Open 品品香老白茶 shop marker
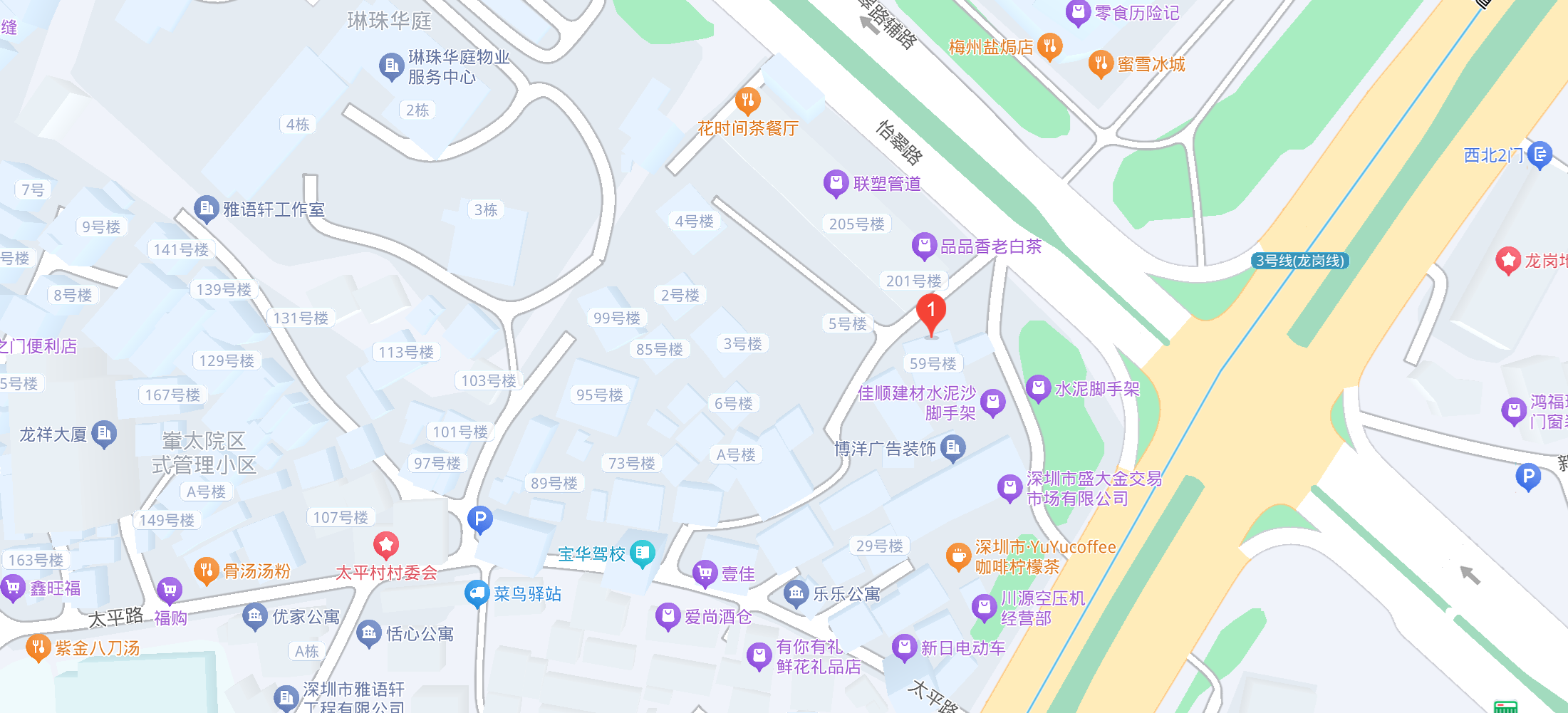The height and width of the screenshot is (713, 1568). [924, 246]
